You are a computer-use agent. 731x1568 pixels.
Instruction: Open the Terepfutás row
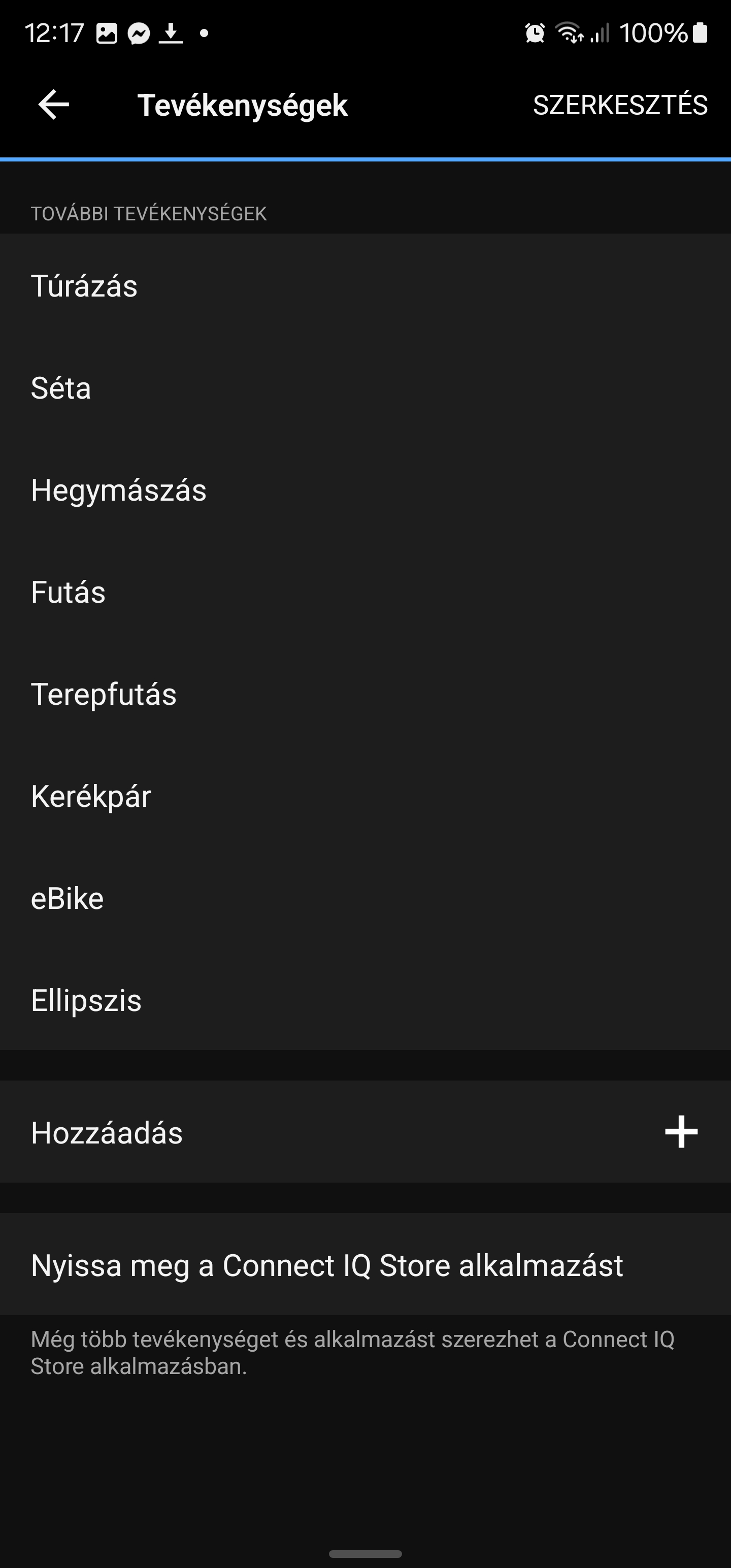365,695
